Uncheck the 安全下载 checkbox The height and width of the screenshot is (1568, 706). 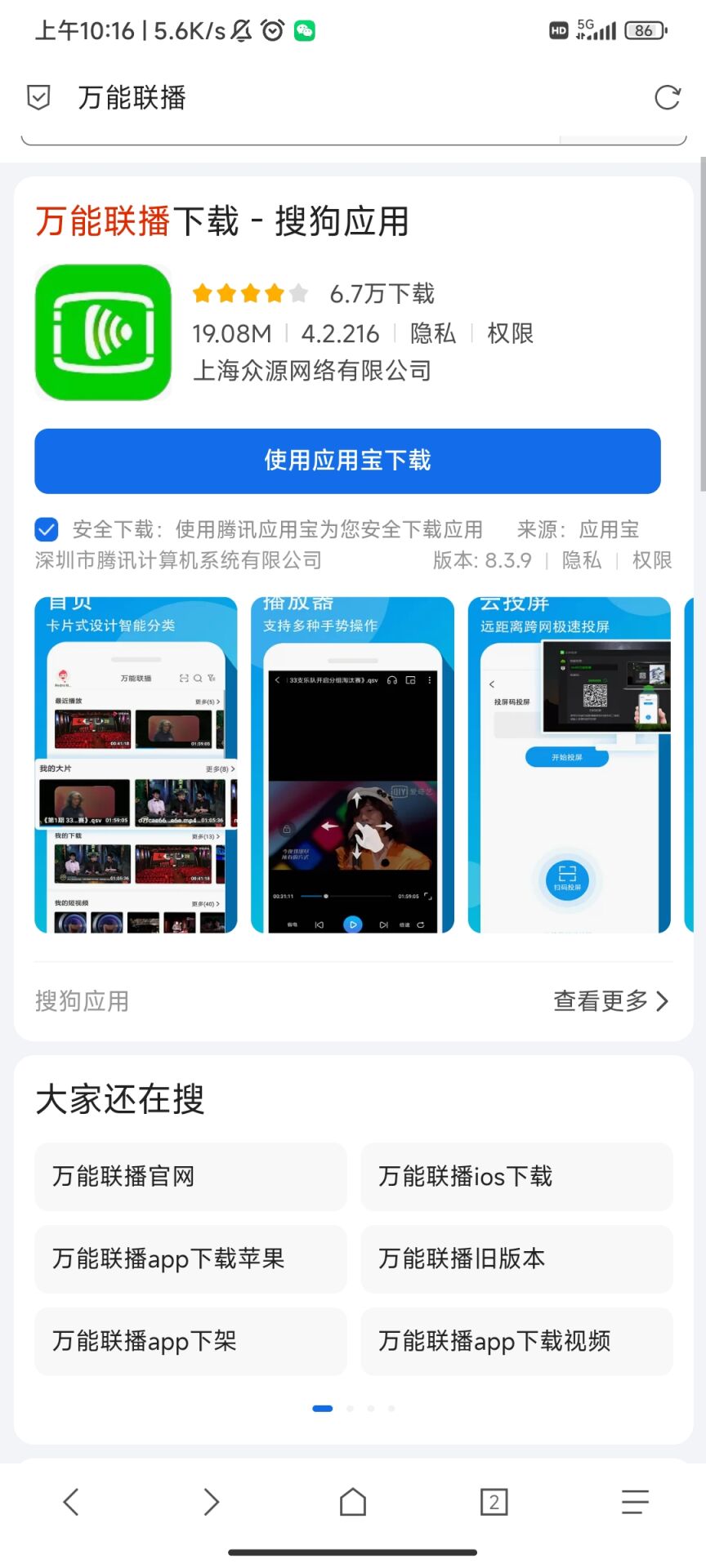[47, 529]
